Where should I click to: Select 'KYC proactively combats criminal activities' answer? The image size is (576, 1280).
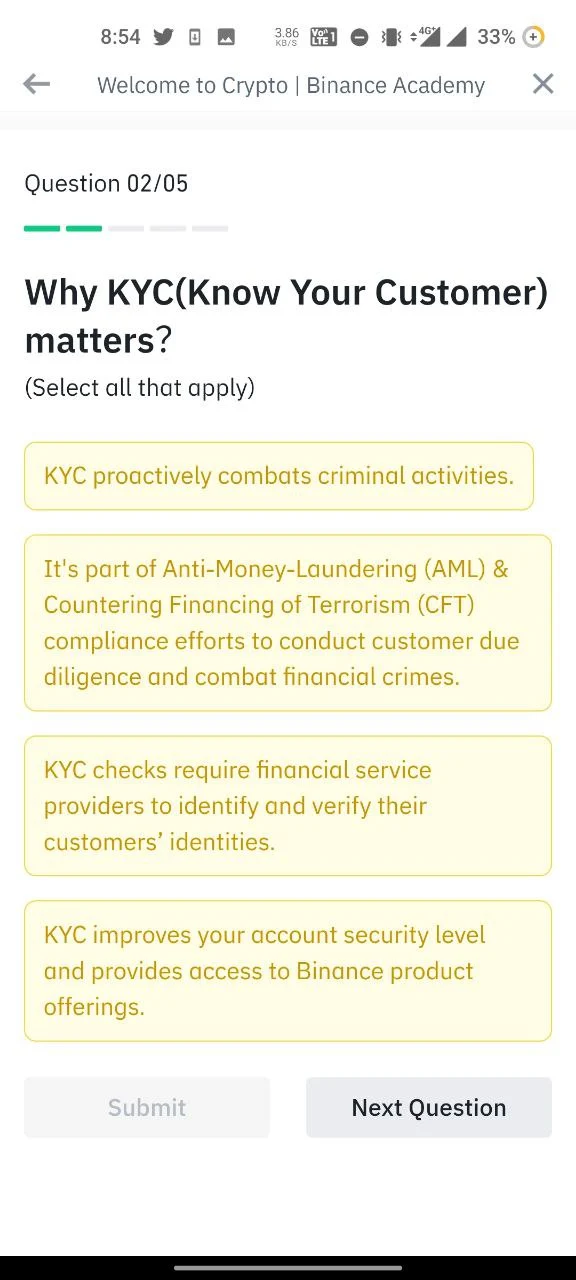click(x=279, y=476)
